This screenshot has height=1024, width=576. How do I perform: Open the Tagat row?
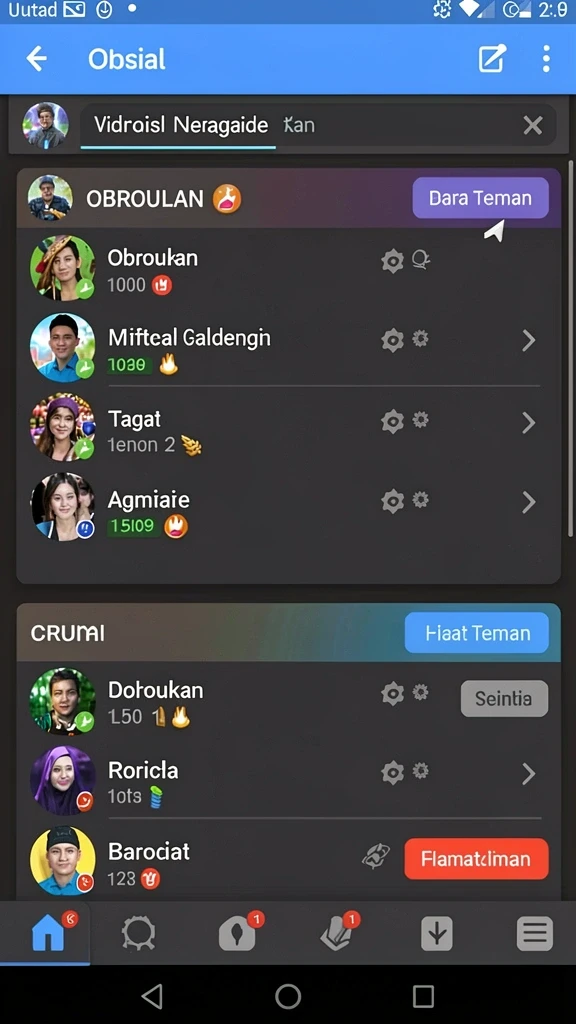tap(288, 427)
